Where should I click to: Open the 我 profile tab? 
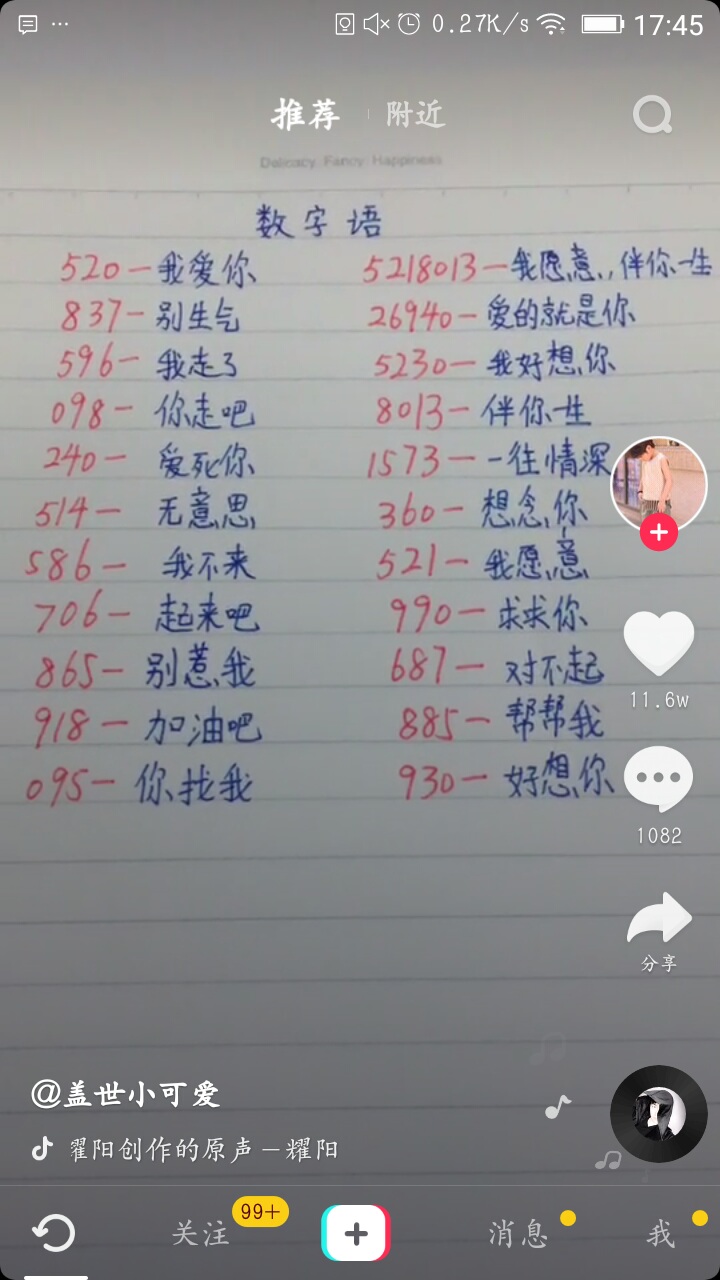click(660, 1234)
